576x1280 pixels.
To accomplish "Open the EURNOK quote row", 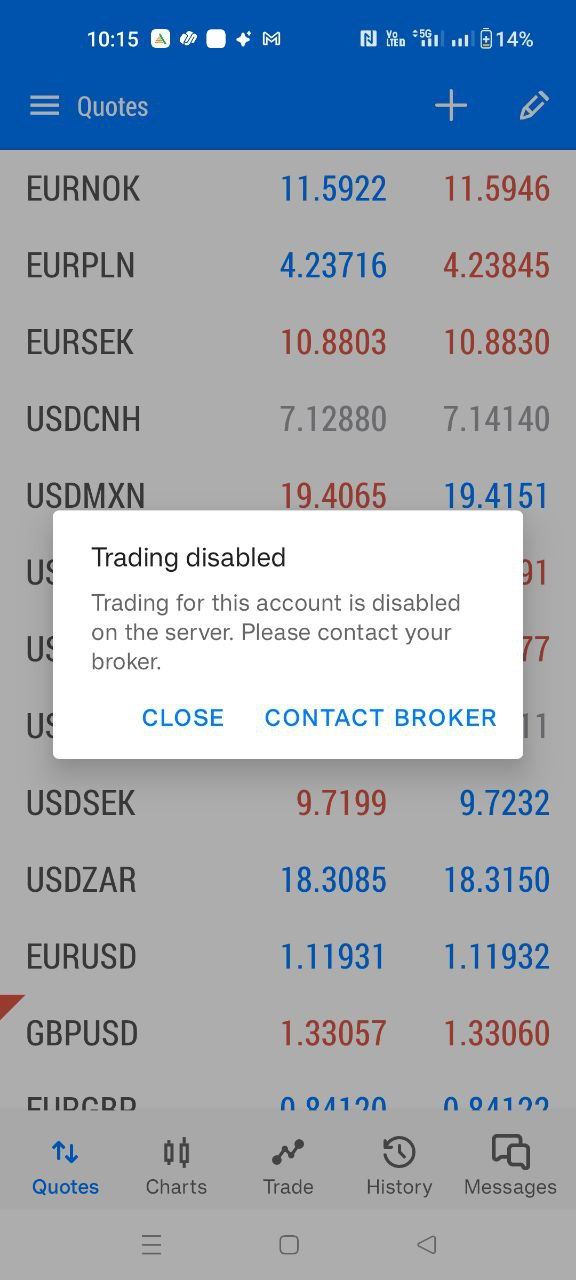I will 288,188.
